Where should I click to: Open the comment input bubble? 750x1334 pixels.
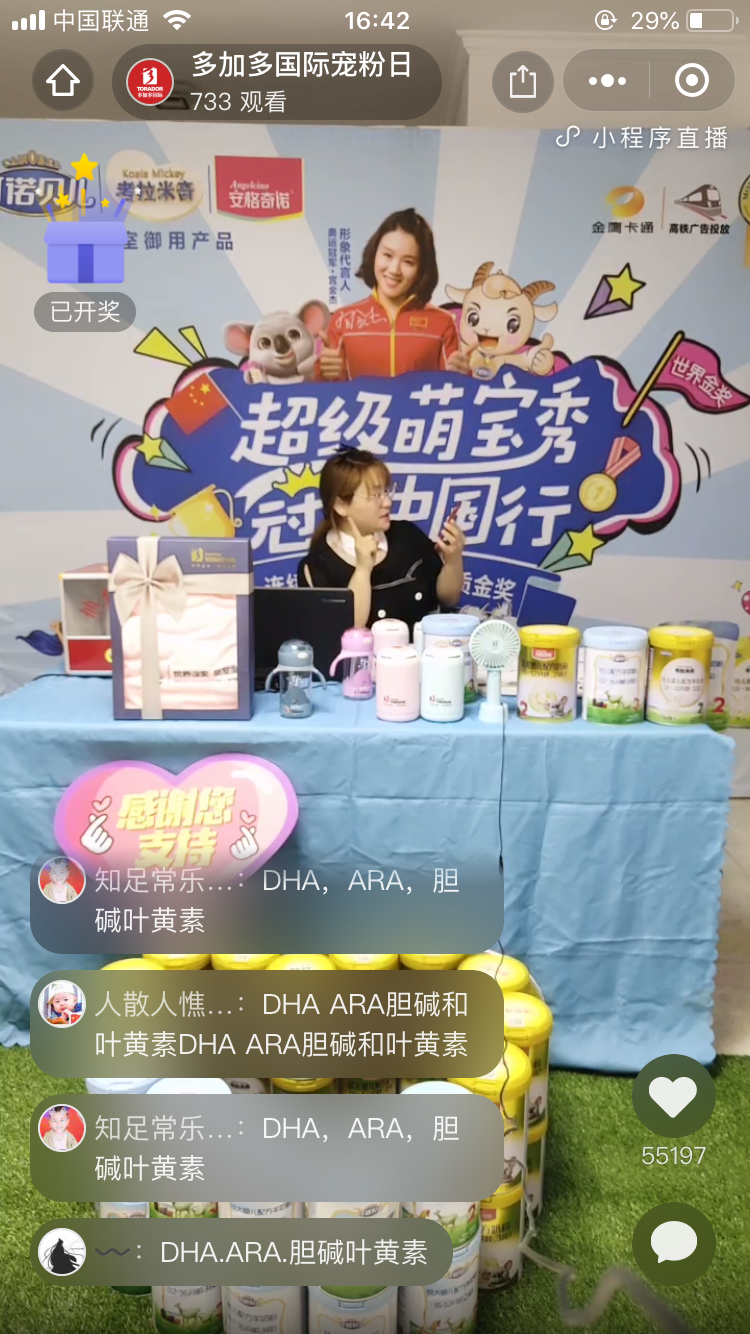click(x=673, y=1245)
